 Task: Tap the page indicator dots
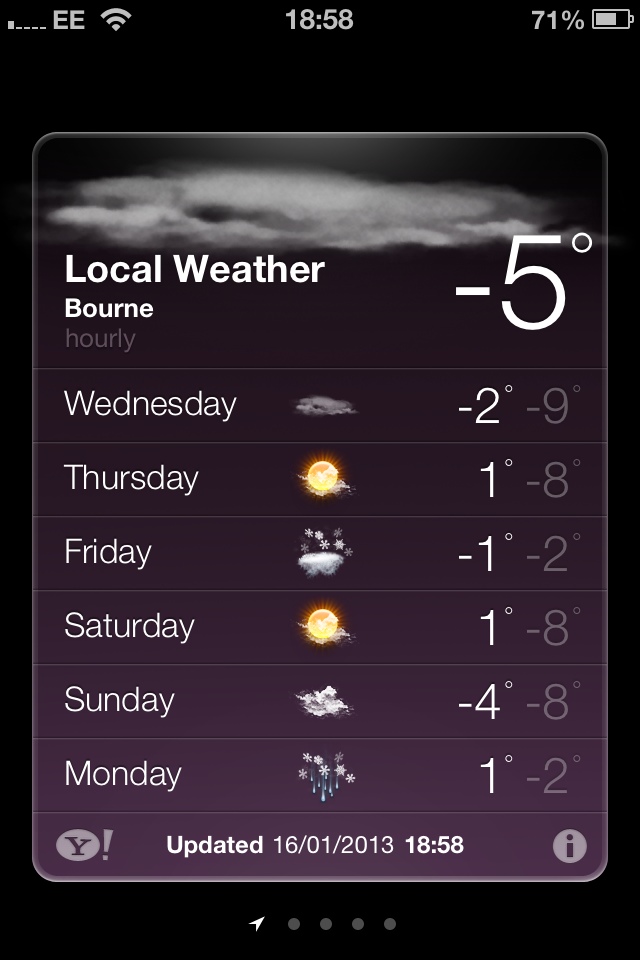click(325, 924)
